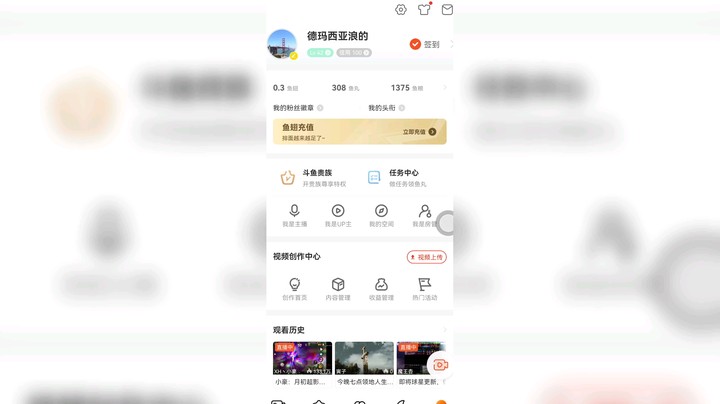Tap the profile avatar photo
The image size is (720, 404).
pos(282,44)
